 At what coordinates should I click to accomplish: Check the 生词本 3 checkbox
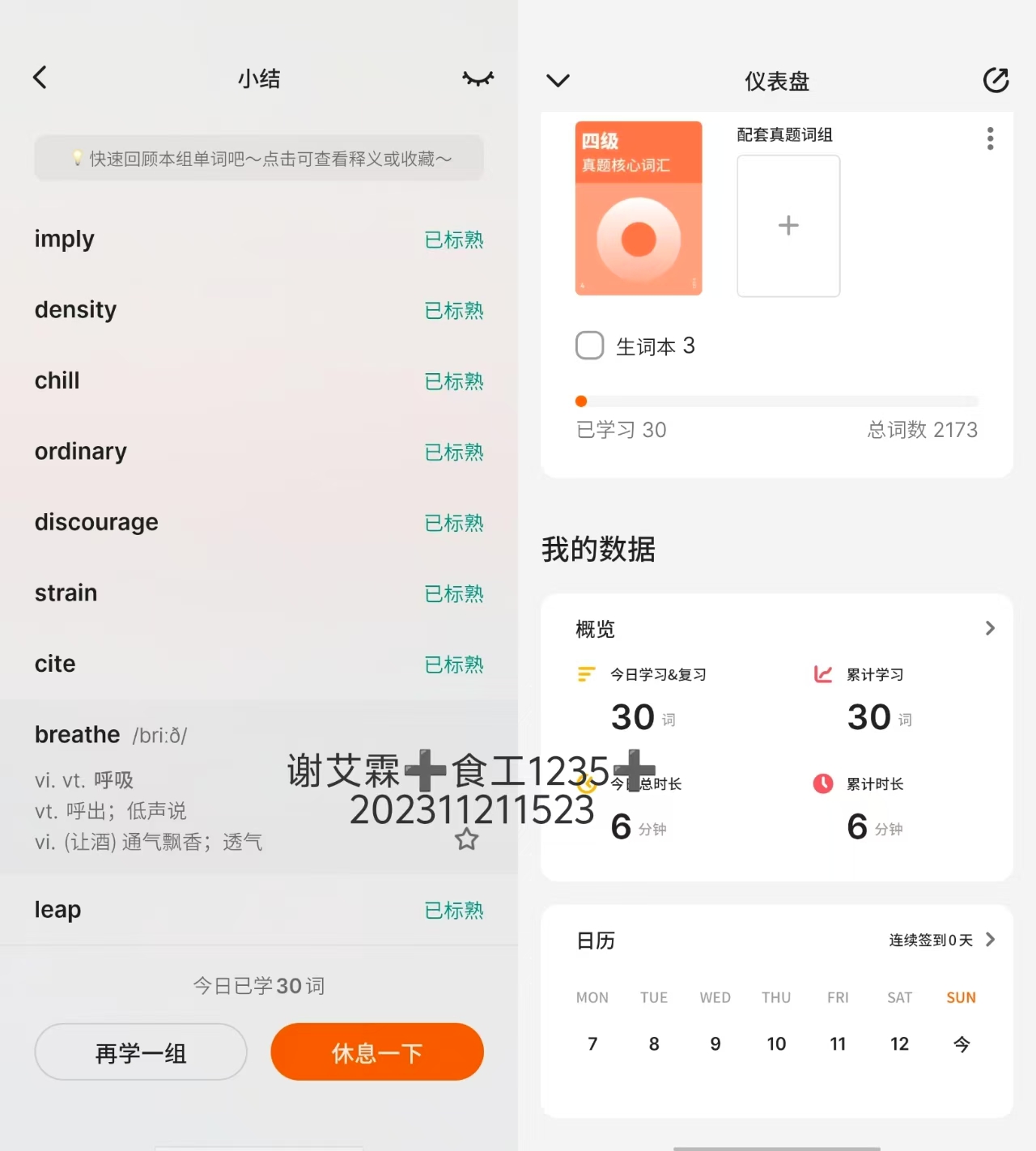589,346
